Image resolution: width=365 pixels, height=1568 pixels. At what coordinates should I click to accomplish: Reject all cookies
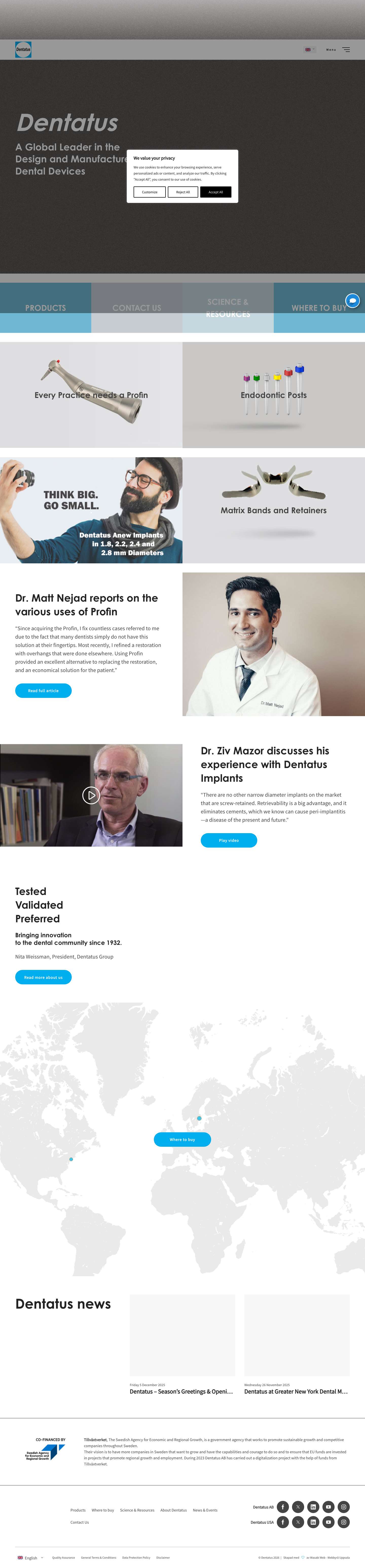pyautogui.click(x=183, y=192)
